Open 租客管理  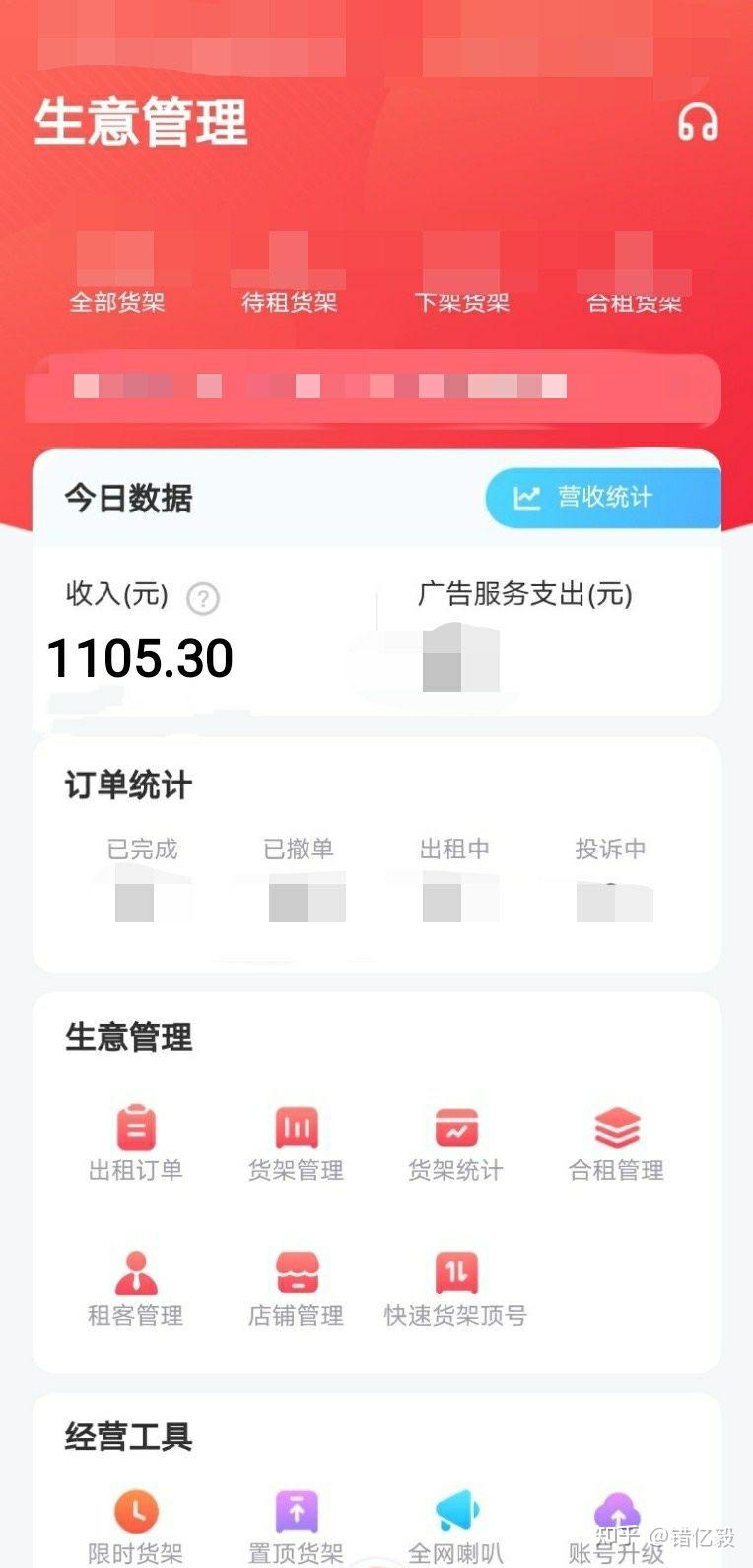136,1288
